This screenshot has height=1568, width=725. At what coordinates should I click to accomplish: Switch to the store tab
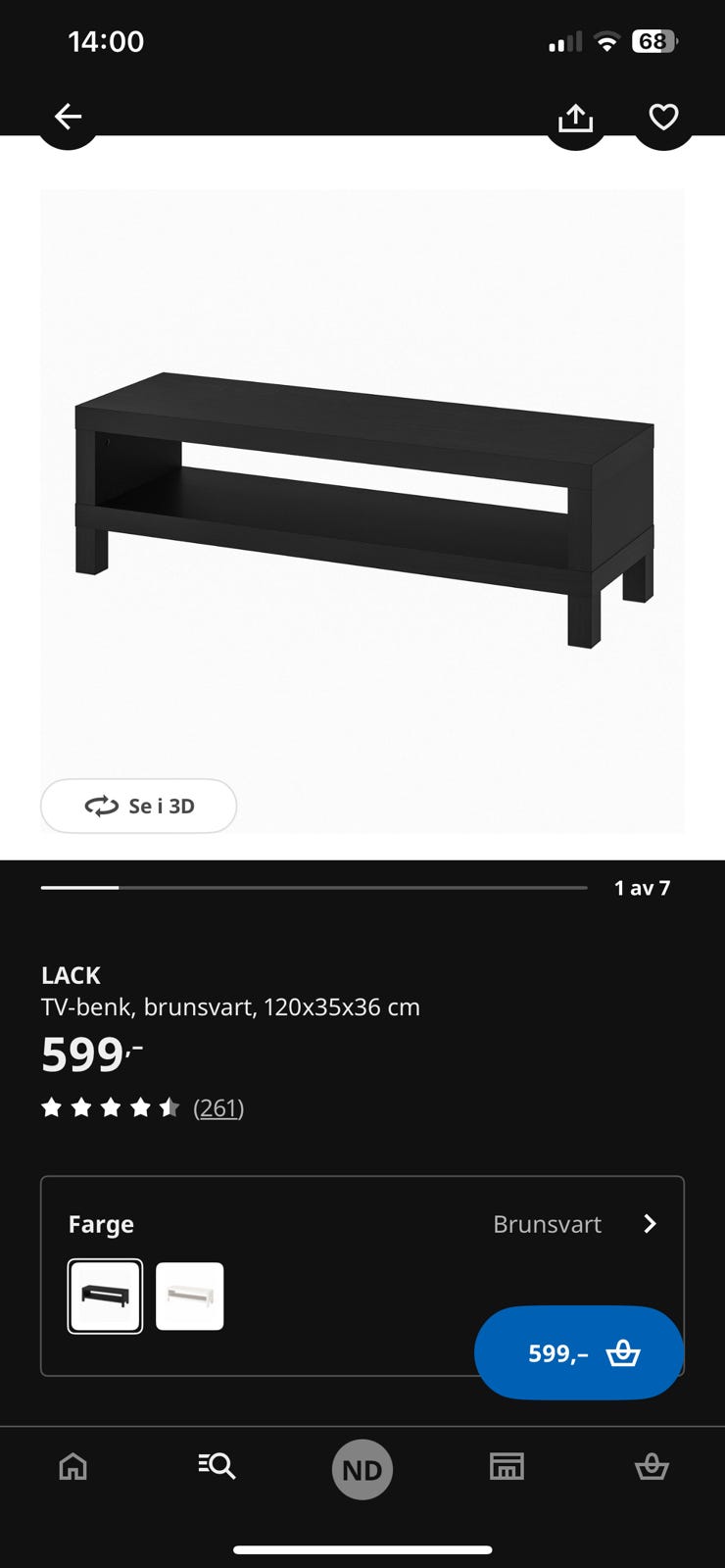[507, 1467]
